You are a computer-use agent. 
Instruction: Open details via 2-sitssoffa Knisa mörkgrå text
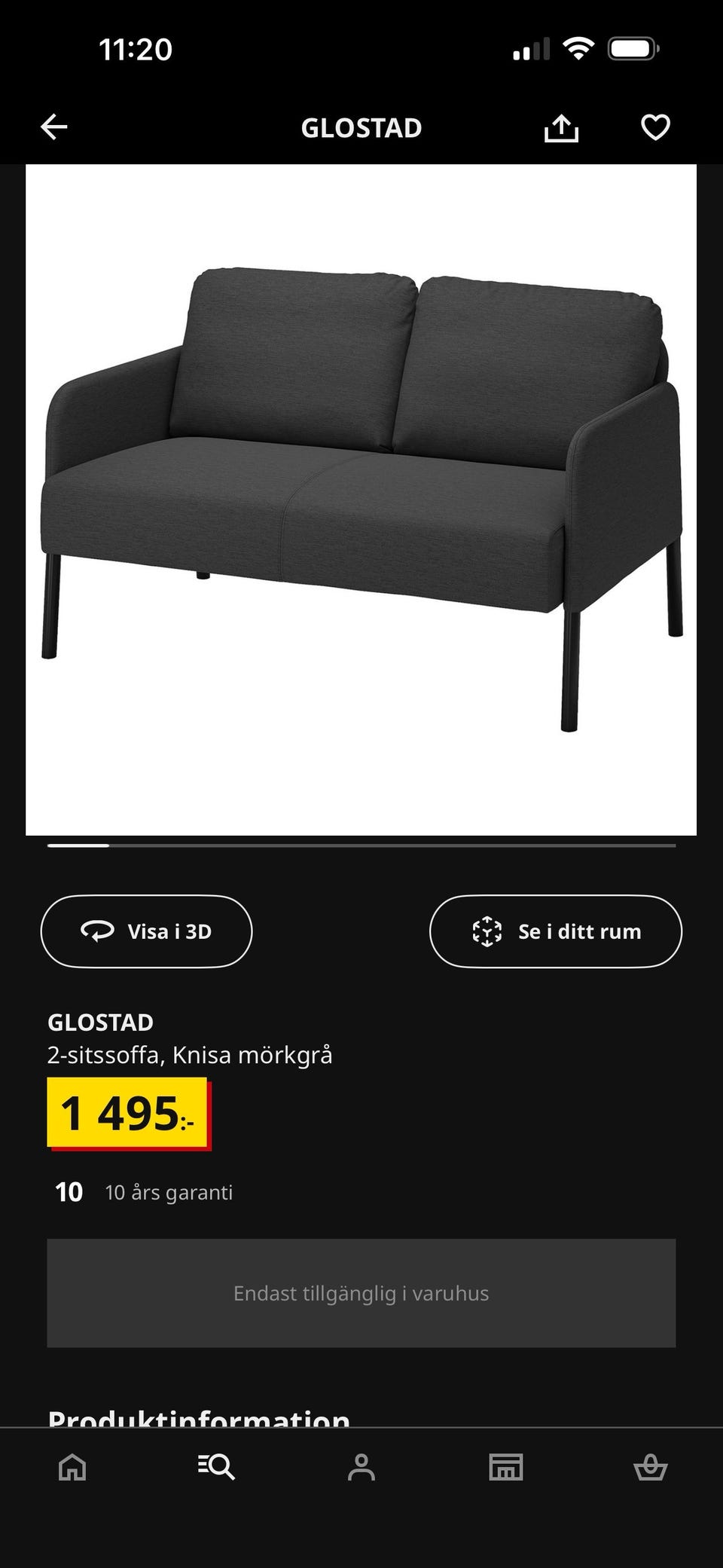[x=191, y=1055]
